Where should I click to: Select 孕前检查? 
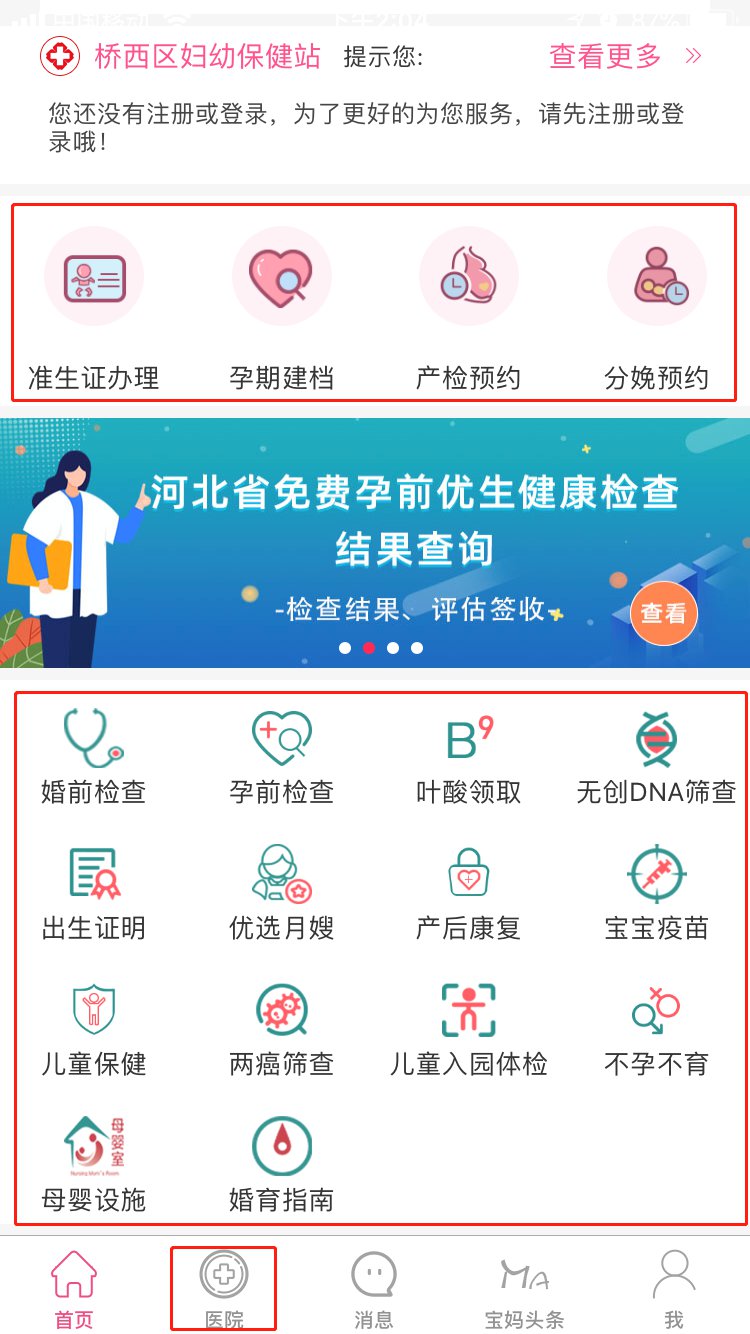tap(281, 757)
